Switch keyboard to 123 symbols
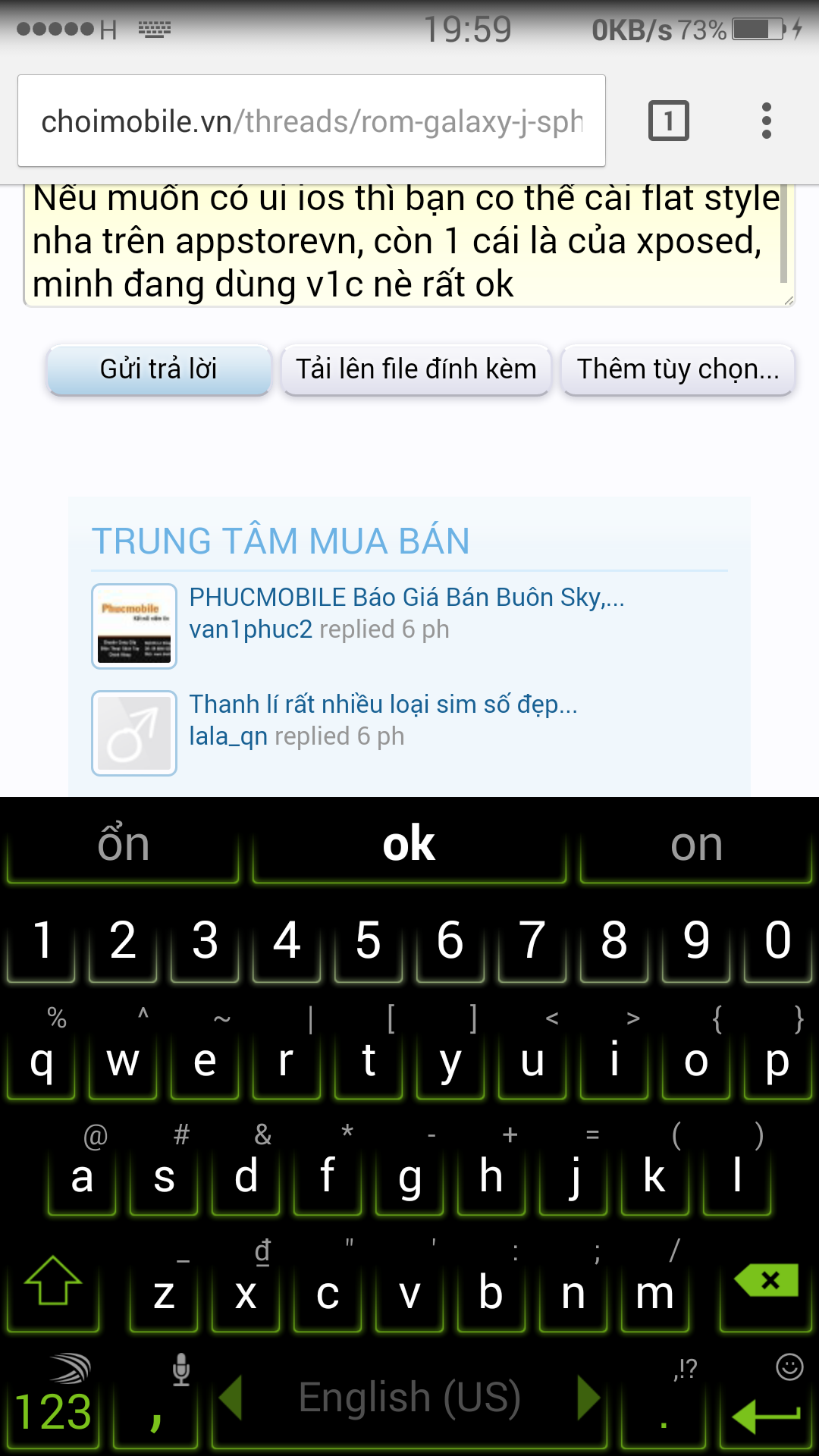 pyautogui.click(x=53, y=1401)
